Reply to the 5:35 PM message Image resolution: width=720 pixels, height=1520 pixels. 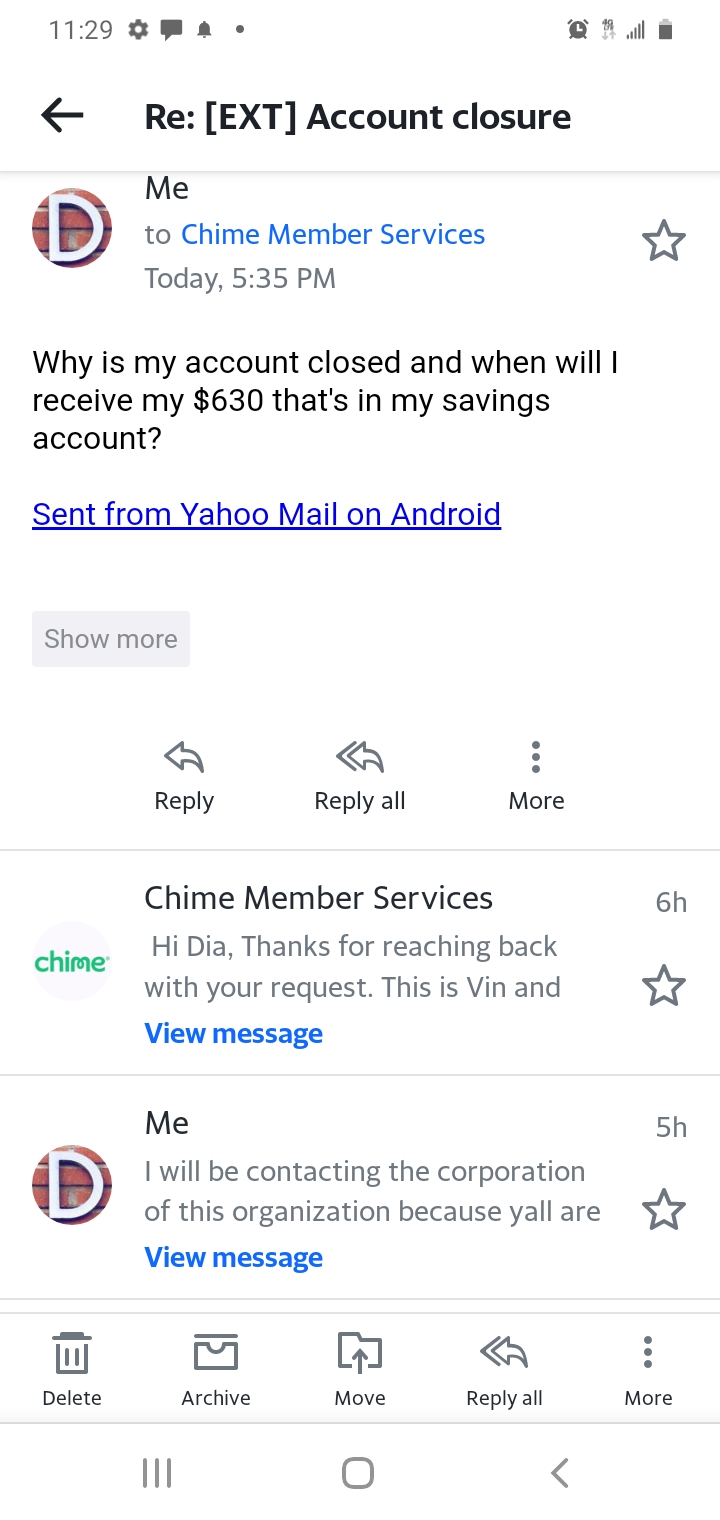(184, 776)
